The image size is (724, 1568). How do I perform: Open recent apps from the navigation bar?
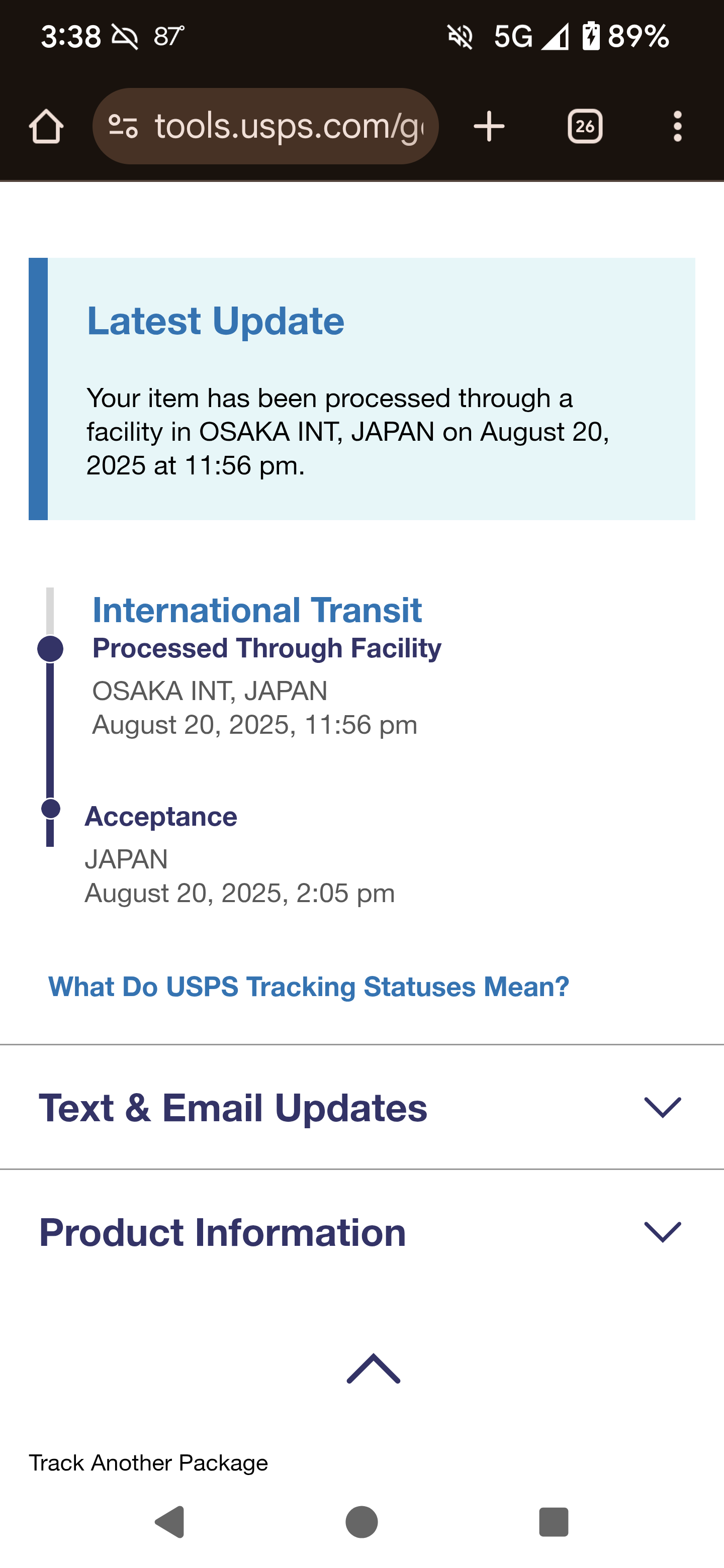[x=554, y=1522]
